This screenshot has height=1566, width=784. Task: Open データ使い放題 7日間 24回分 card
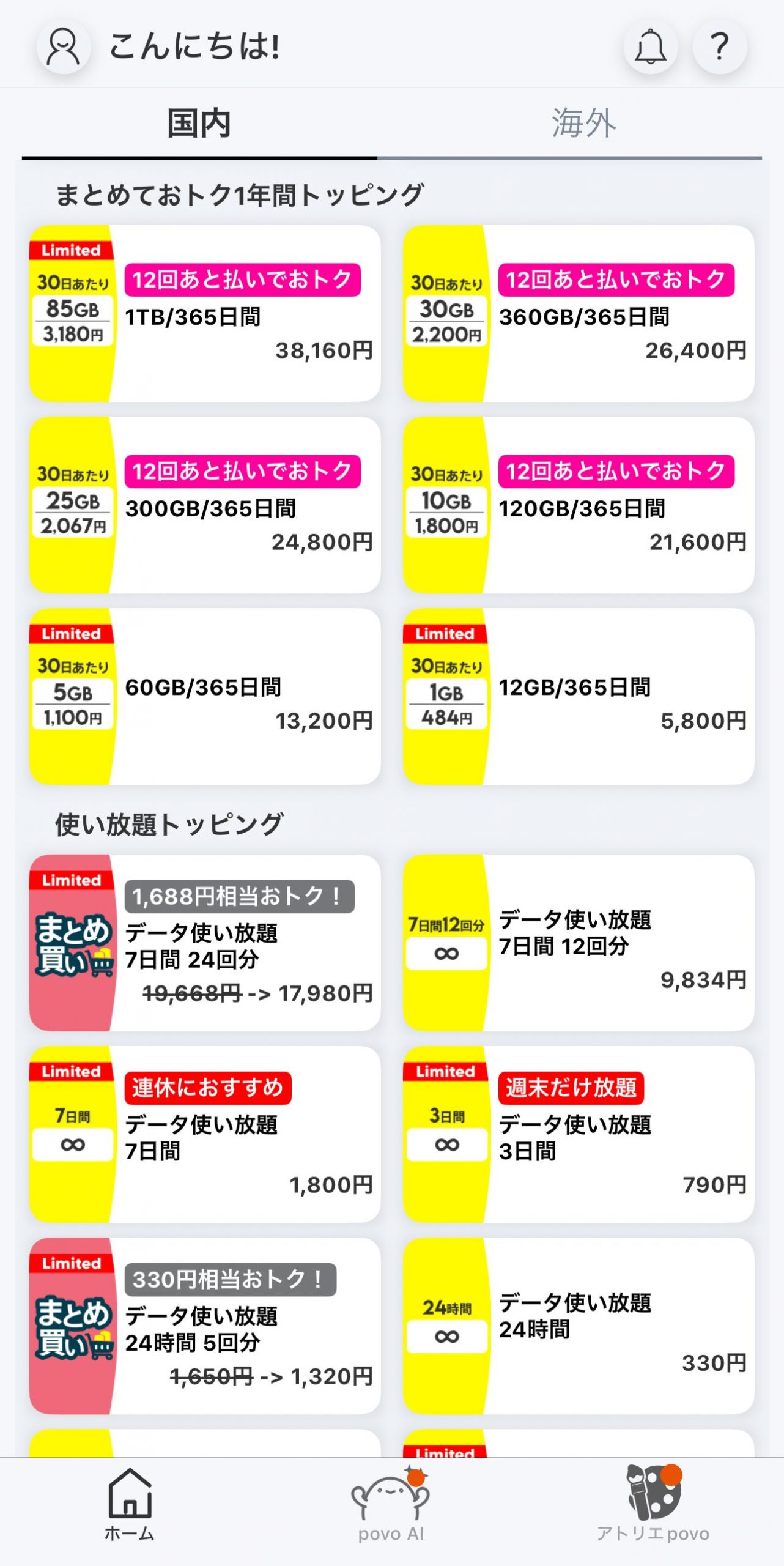(205, 943)
